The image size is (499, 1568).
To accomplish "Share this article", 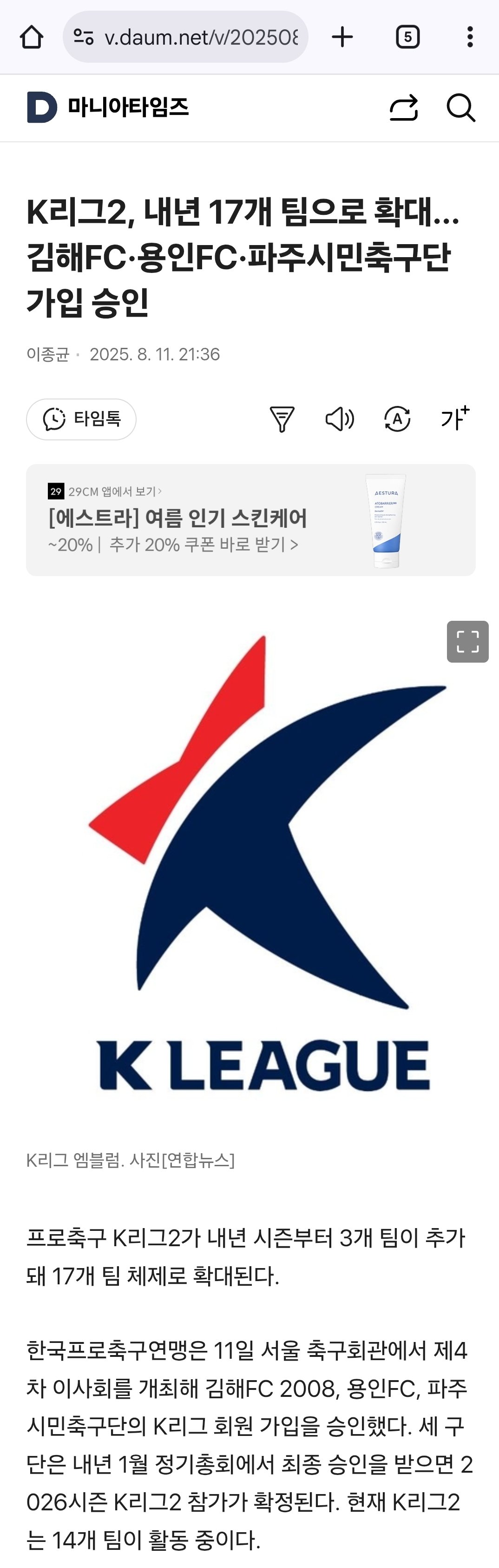I will (x=403, y=108).
